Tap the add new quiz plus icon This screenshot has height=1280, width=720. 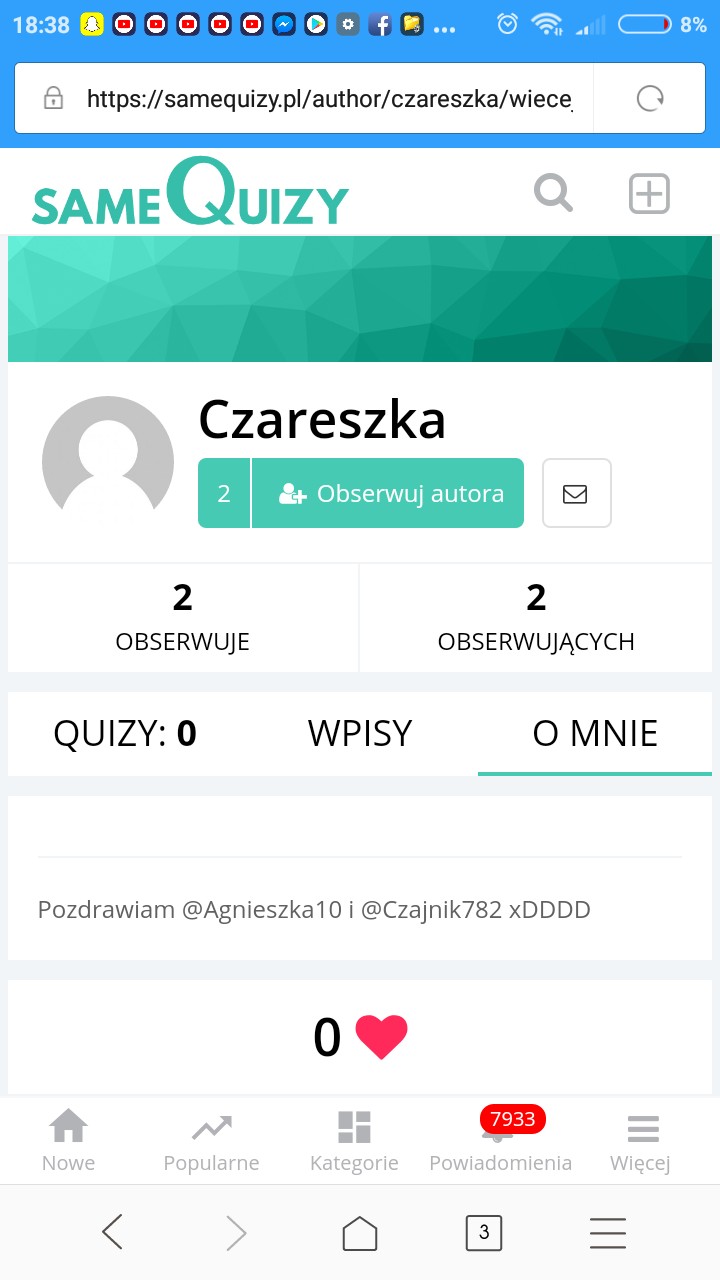649,193
